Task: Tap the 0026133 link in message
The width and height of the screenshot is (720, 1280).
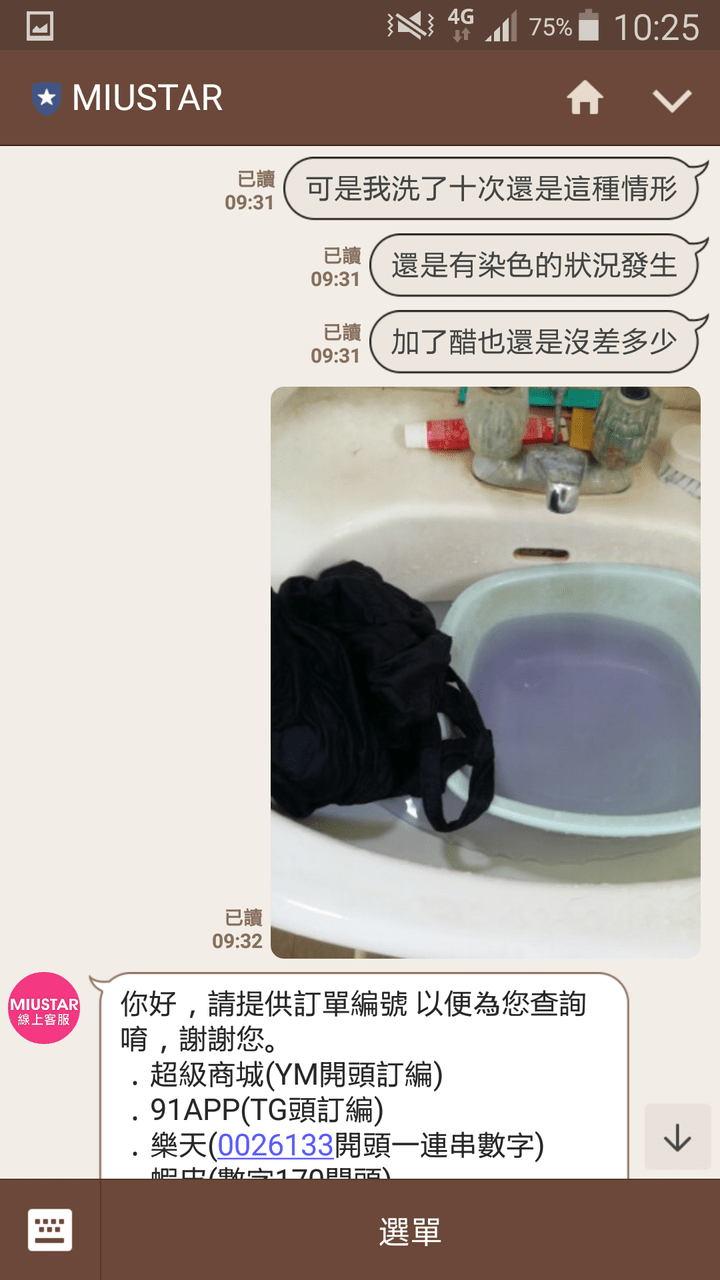Action: click(275, 1145)
